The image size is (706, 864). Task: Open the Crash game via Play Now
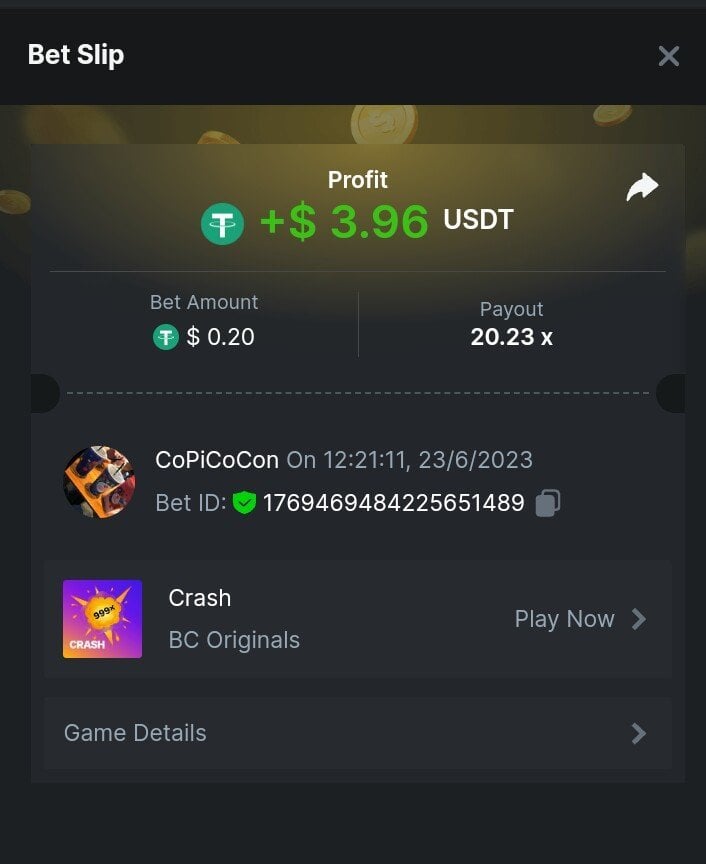click(580, 620)
